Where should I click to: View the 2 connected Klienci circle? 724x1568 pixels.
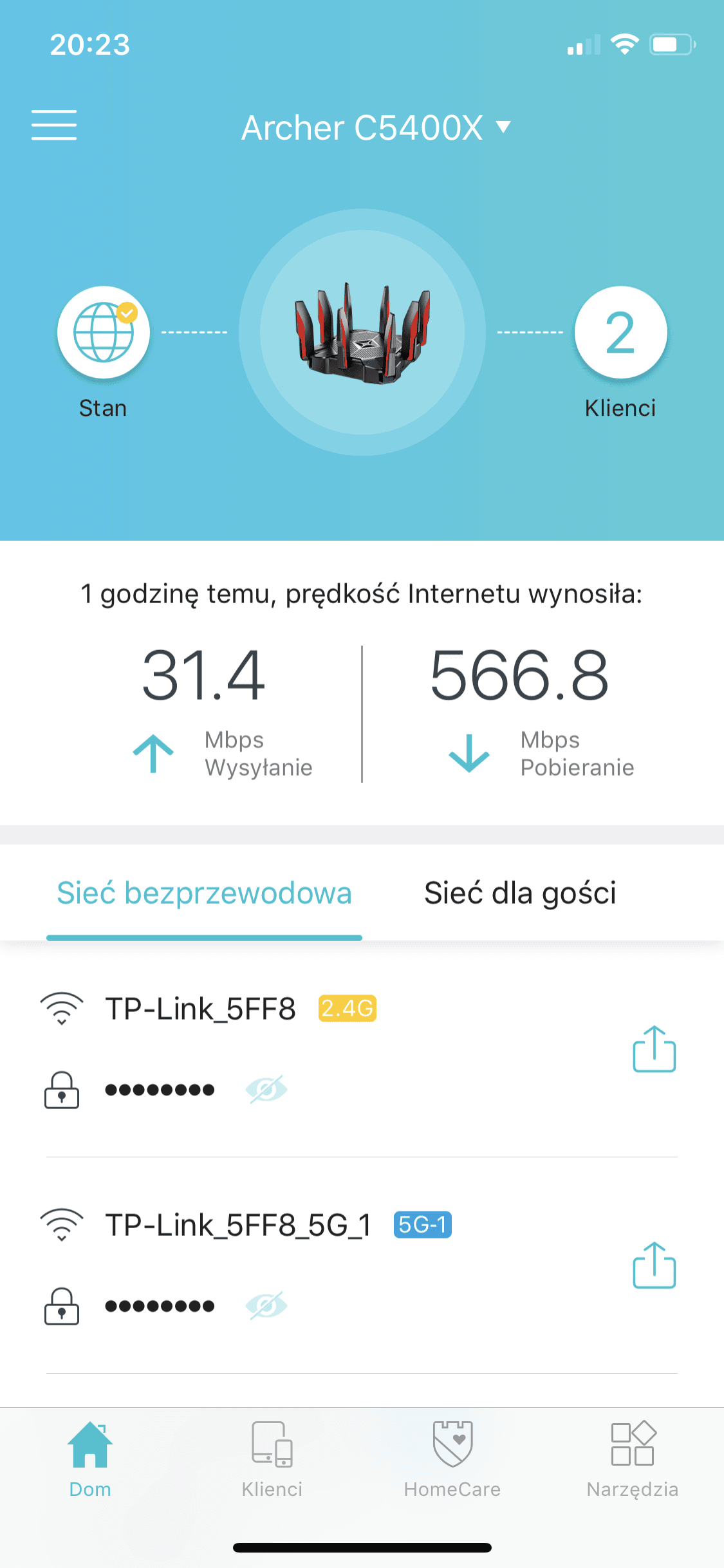(x=620, y=332)
